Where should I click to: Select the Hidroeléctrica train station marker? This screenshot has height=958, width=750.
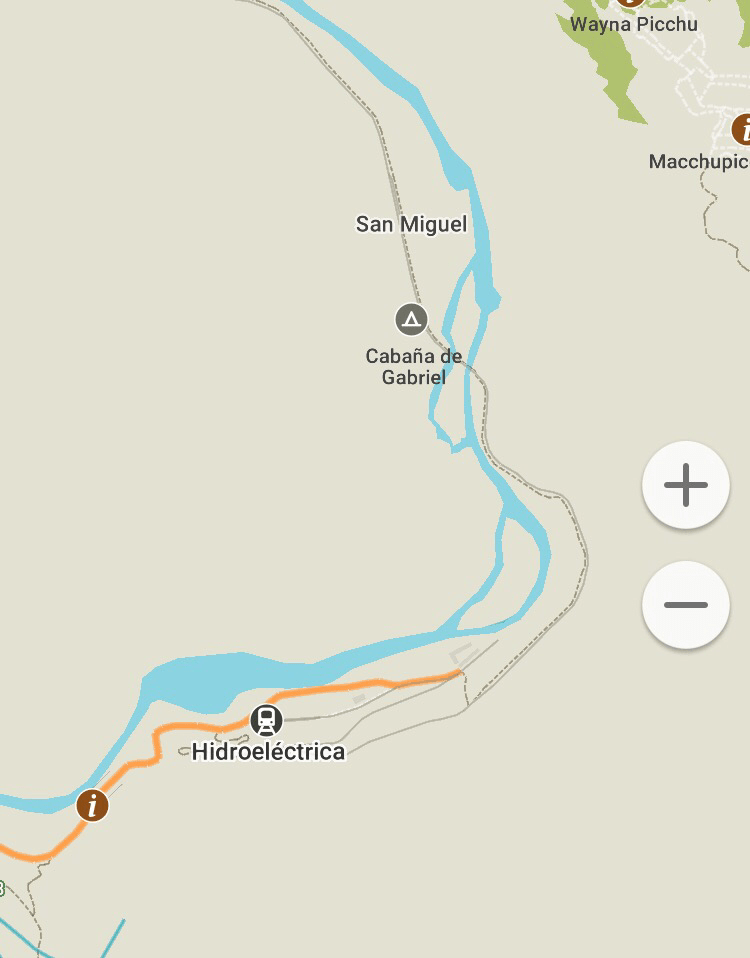coord(266,719)
